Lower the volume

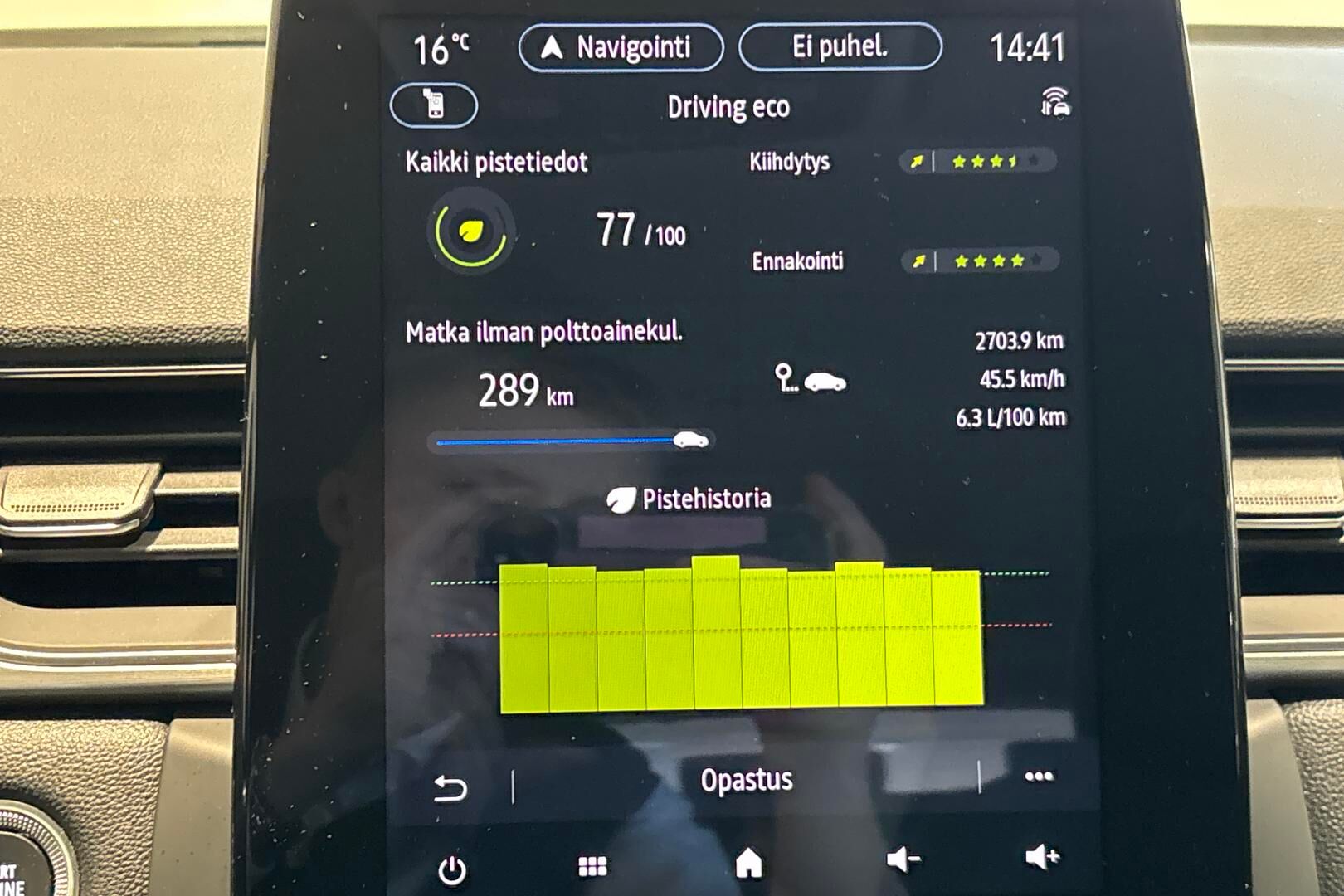903,859
